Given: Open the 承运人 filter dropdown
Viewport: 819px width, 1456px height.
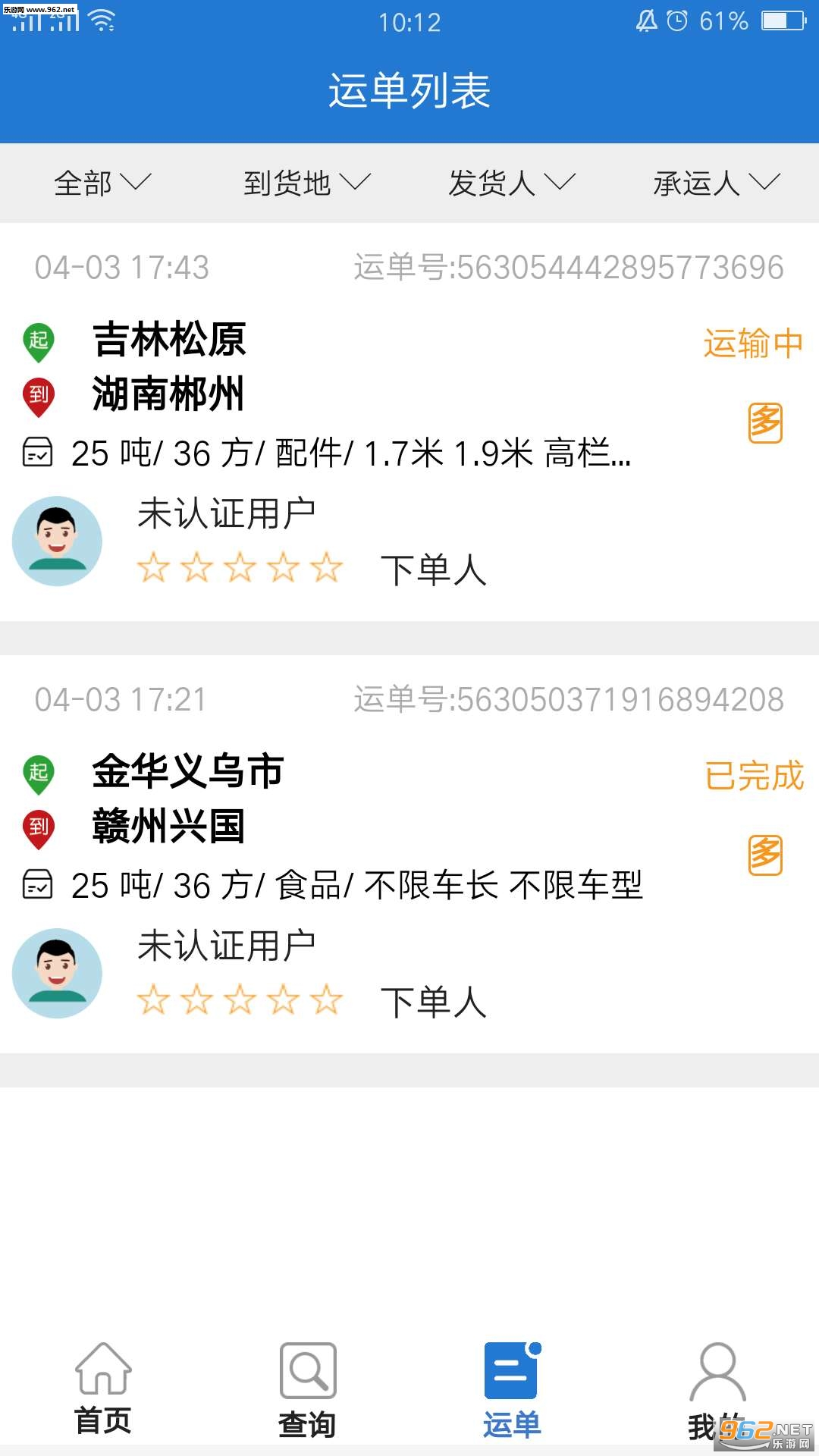Looking at the screenshot, I should (x=717, y=183).
